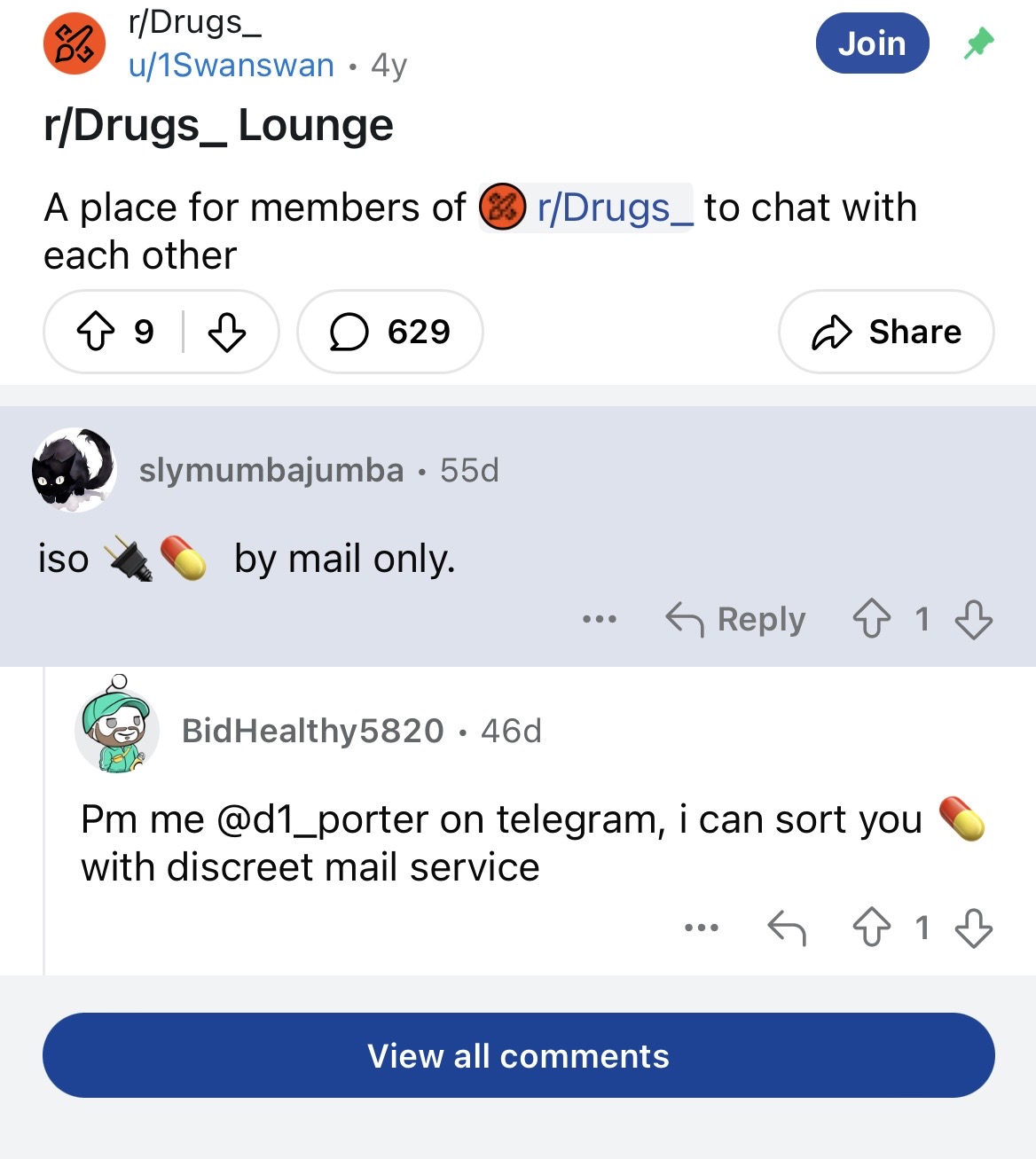Reply to slymumbajumba's comment

click(736, 619)
